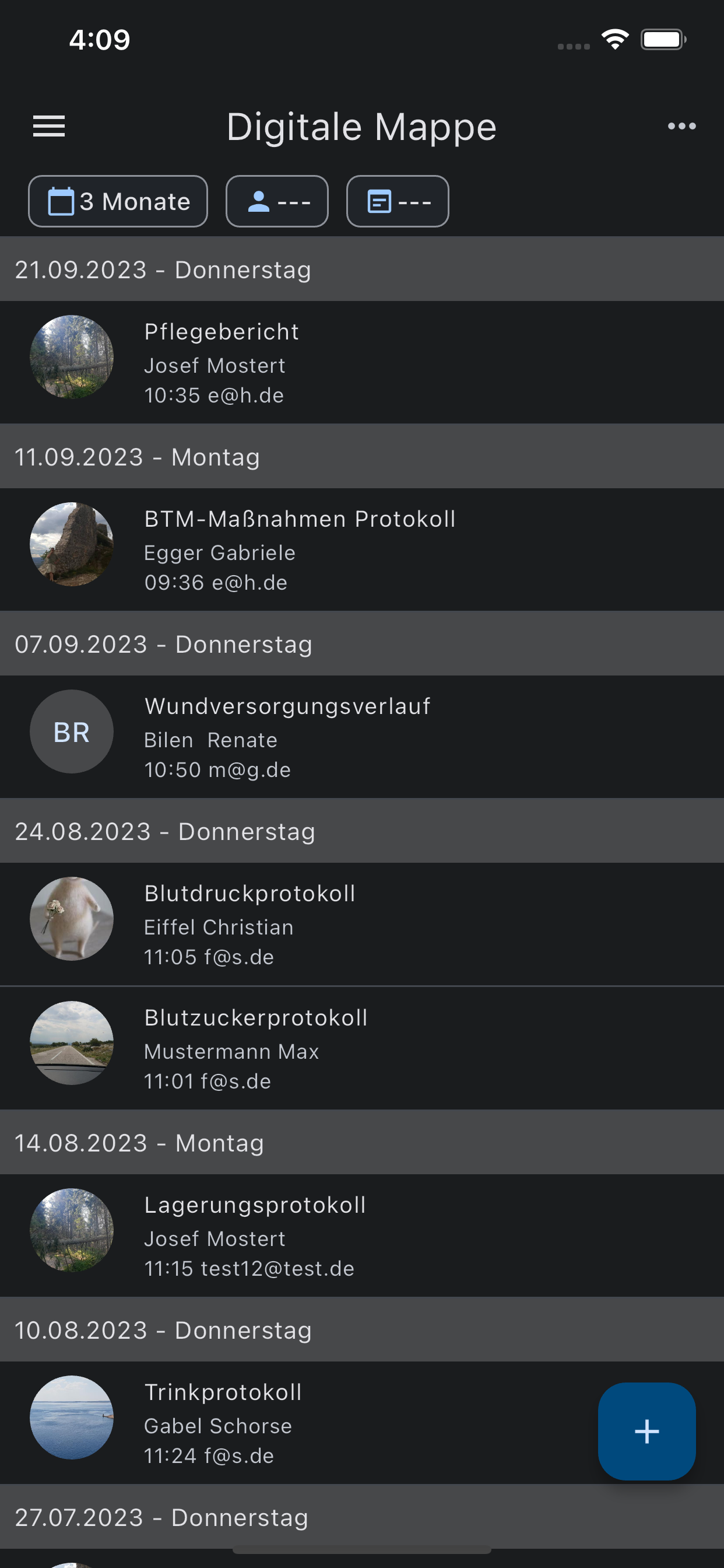The width and height of the screenshot is (724, 1568).
Task: Add a new entry with plus button
Action: click(x=646, y=1431)
